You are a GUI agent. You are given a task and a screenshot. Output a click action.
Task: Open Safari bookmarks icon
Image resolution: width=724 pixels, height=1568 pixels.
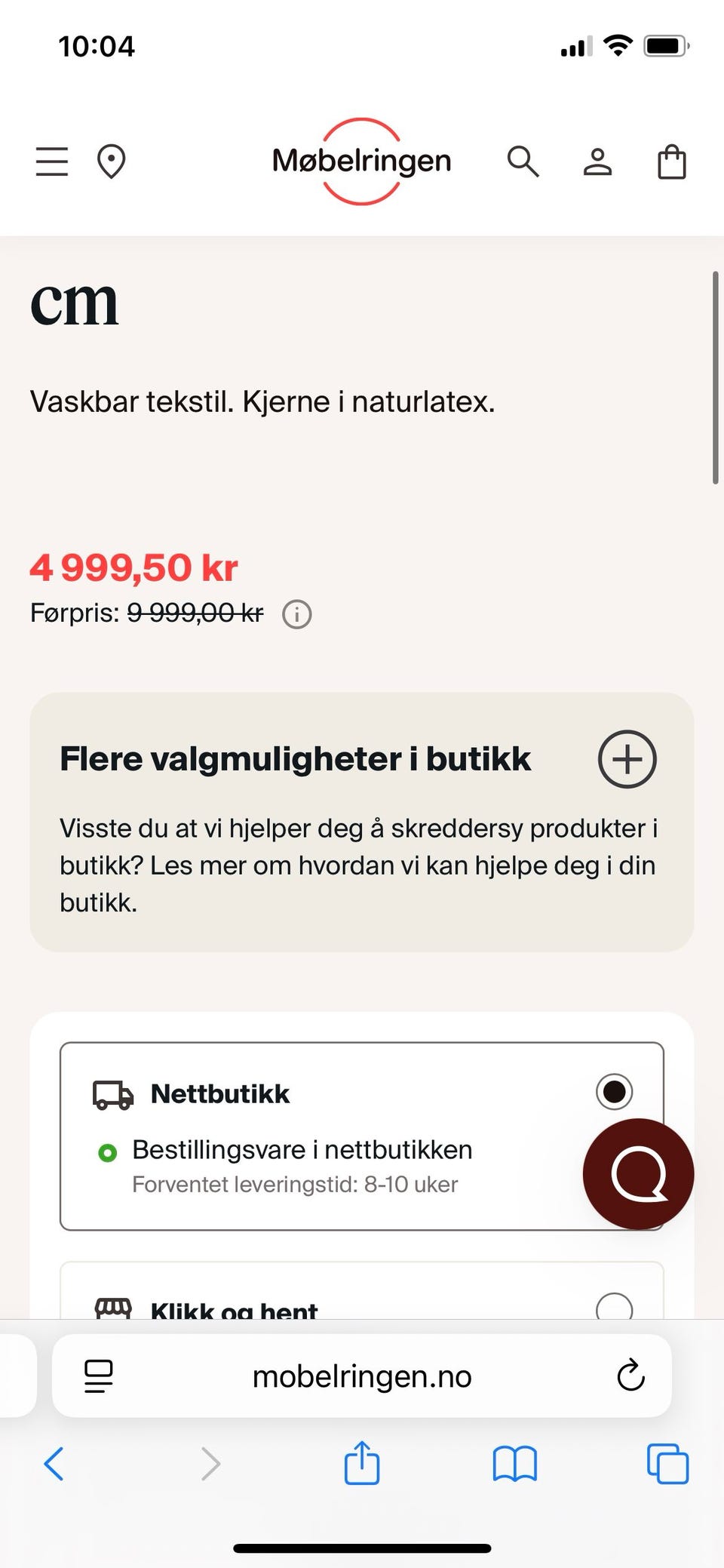(514, 1464)
